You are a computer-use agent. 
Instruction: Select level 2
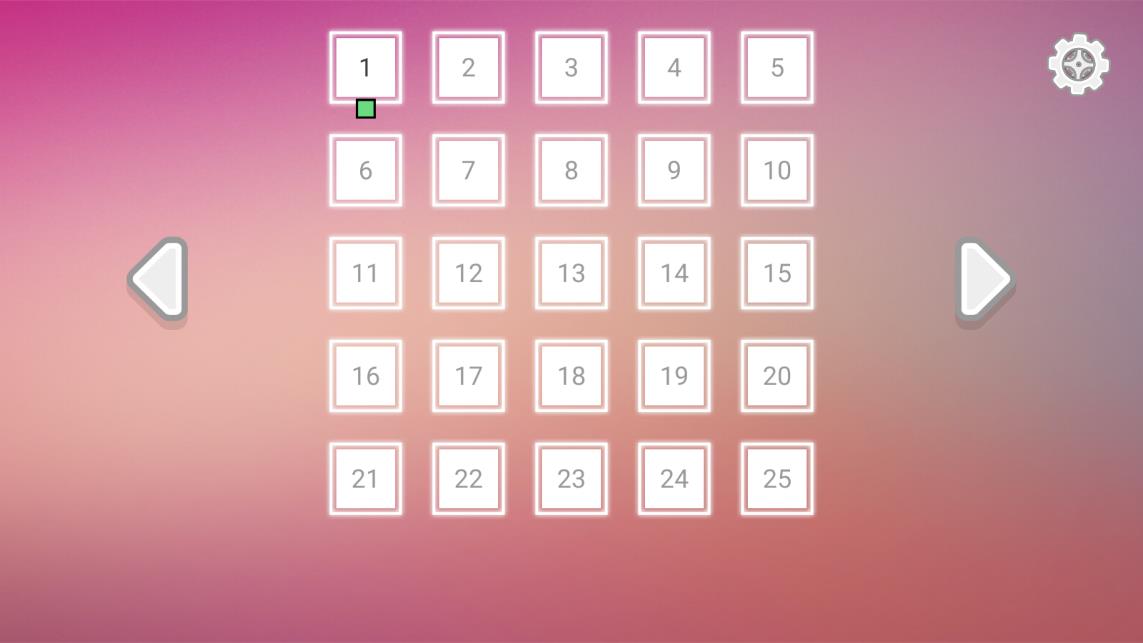click(469, 68)
